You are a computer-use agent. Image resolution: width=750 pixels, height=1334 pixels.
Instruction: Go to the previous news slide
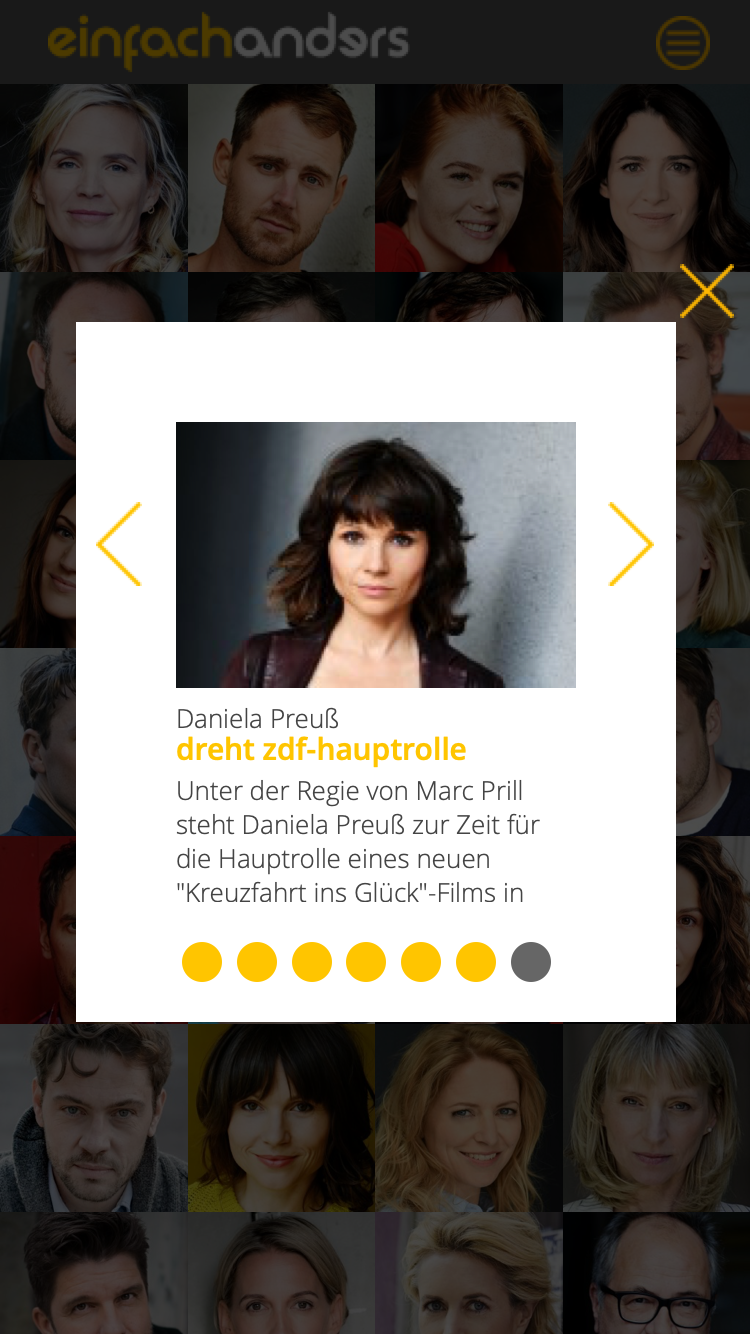pos(119,544)
